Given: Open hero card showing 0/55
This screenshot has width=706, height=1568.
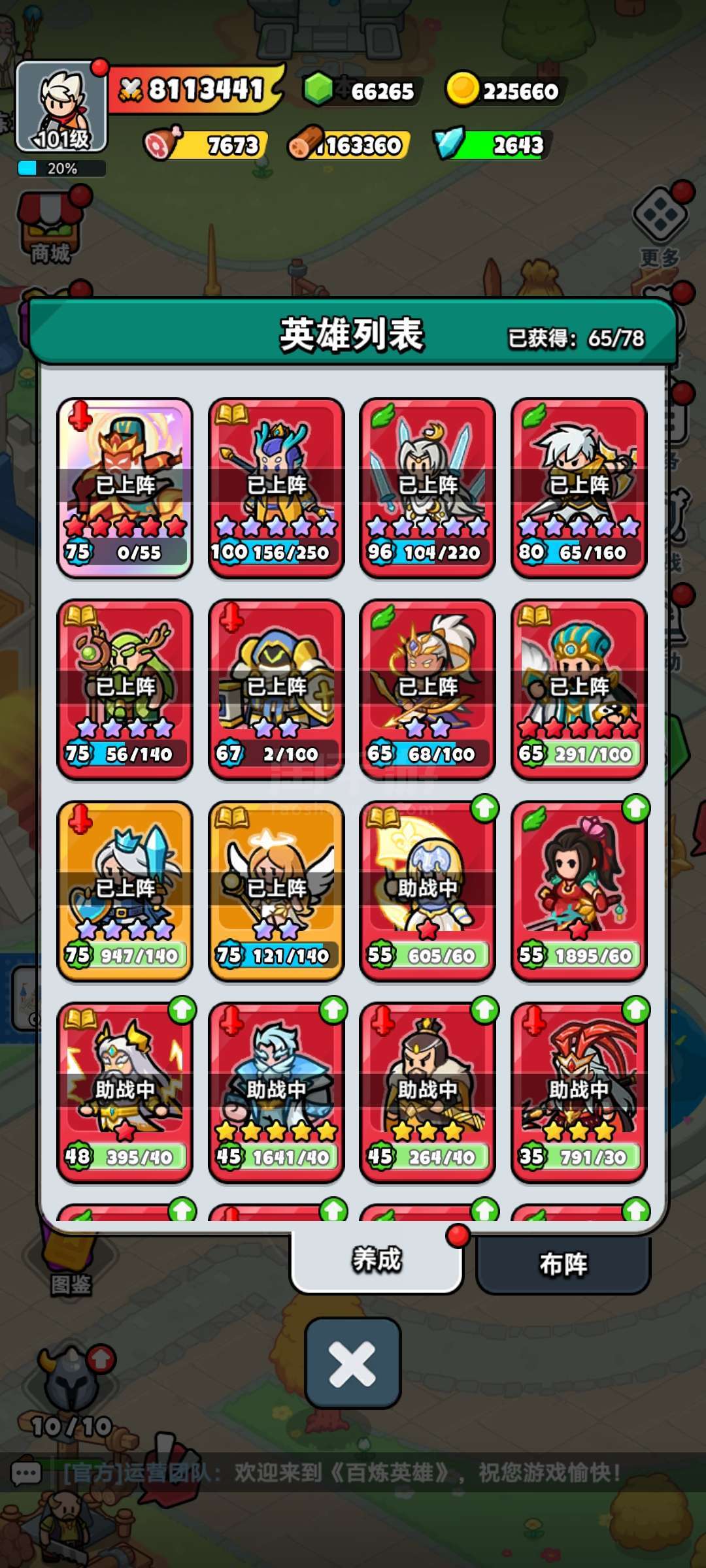Looking at the screenshot, I should (x=125, y=487).
